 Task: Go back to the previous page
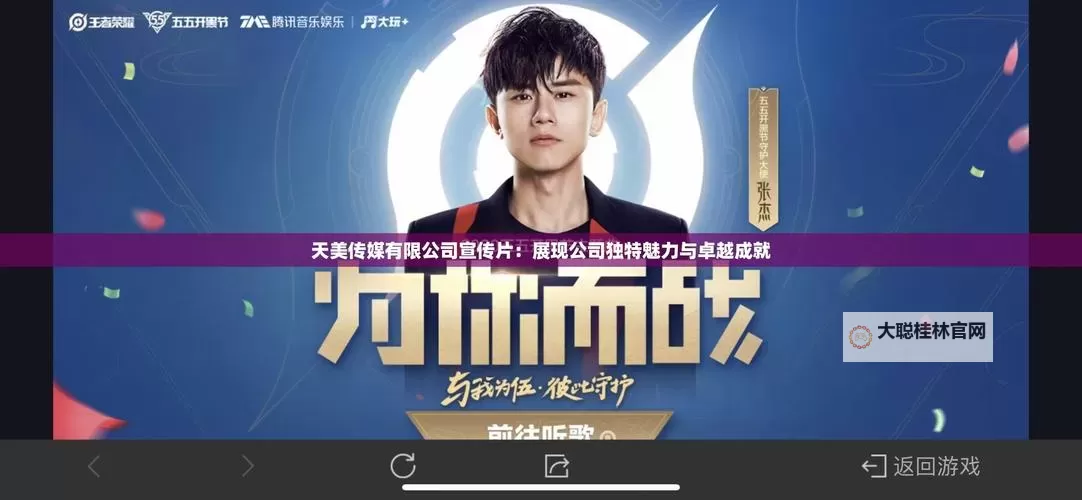coord(94,466)
